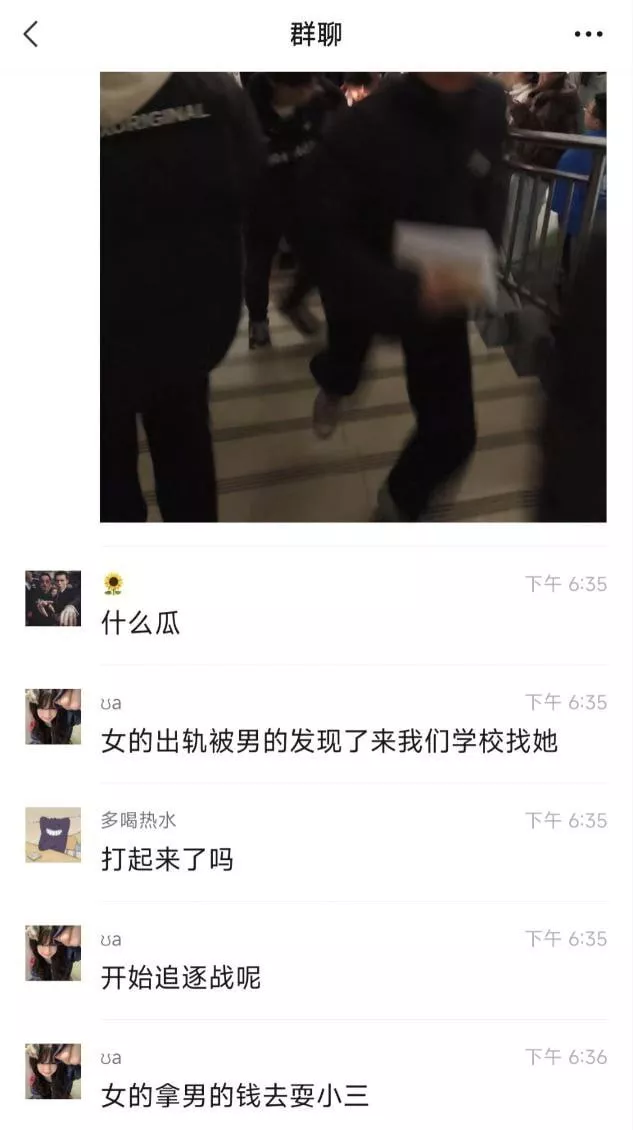Tap the message 开始追逐战呢
633x1130 pixels.
(x=181, y=977)
